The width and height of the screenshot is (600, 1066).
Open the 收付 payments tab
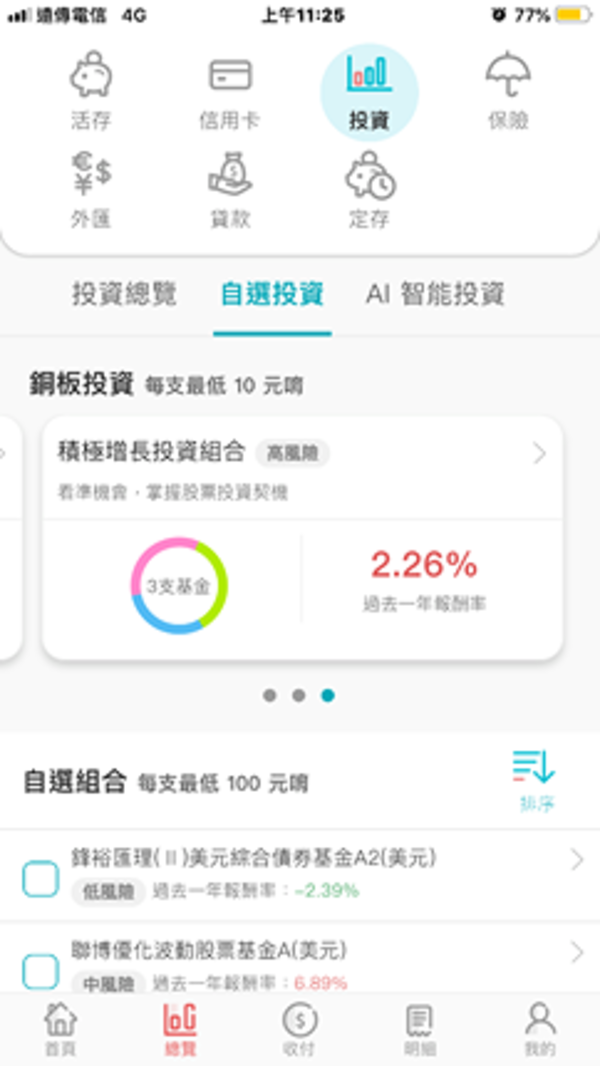299,1030
